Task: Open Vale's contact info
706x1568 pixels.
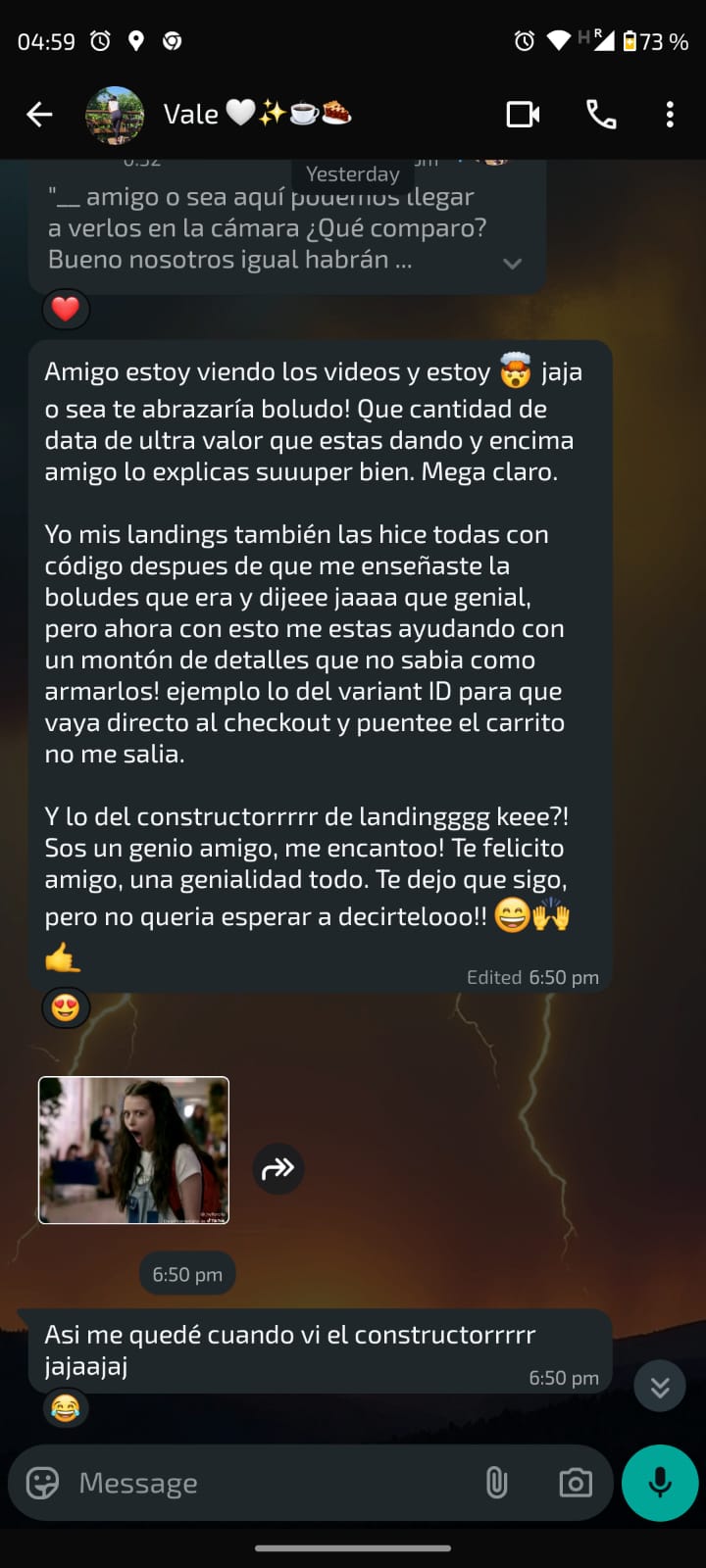Action: (x=255, y=115)
